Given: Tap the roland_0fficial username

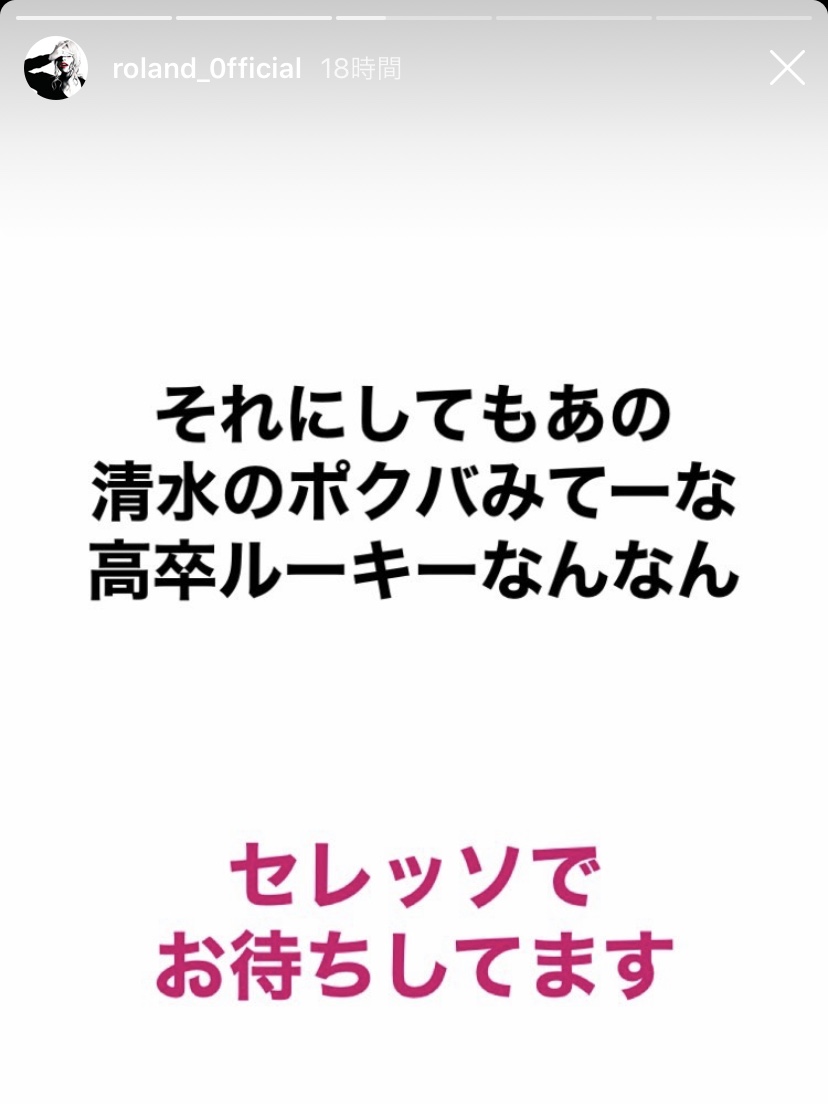Looking at the screenshot, I should pyautogui.click(x=207, y=68).
